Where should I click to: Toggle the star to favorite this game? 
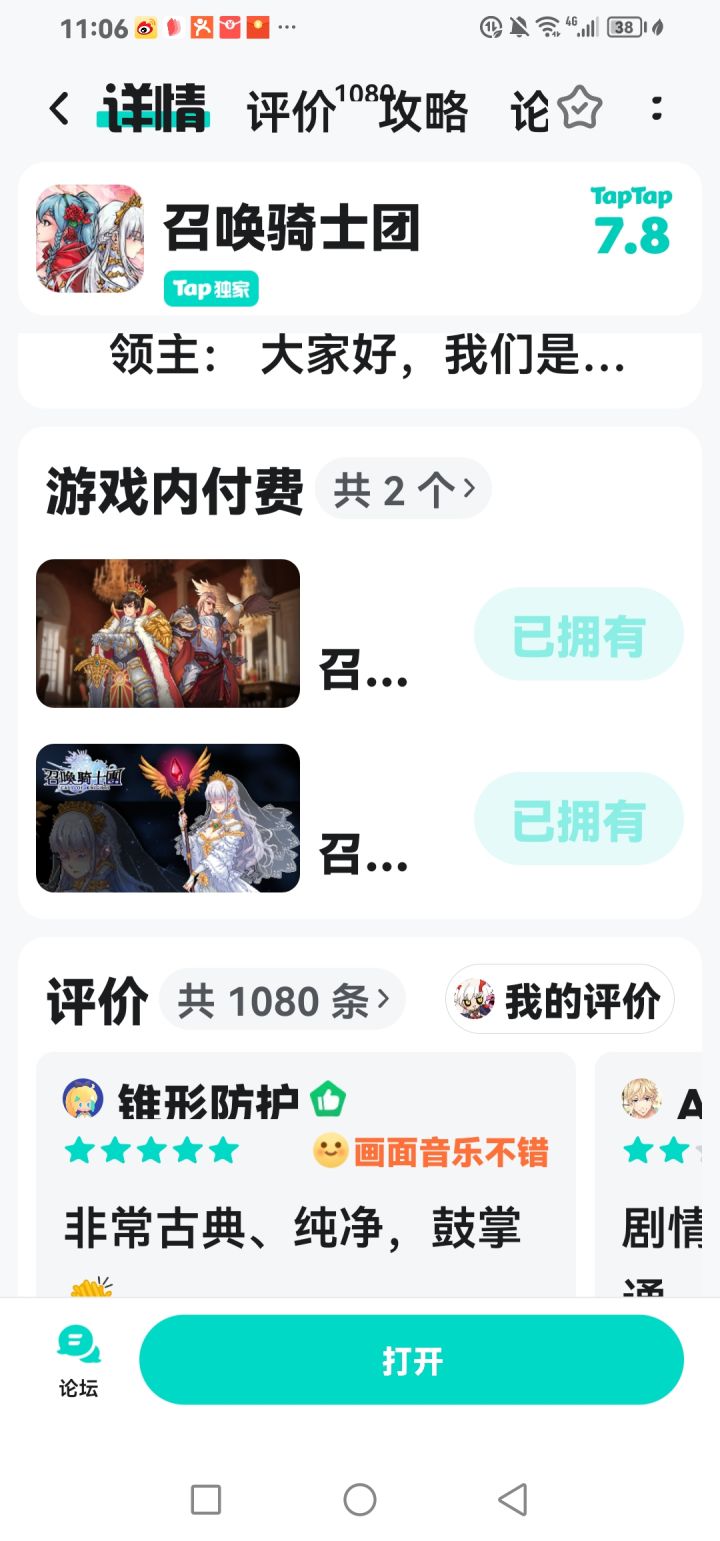coord(581,110)
